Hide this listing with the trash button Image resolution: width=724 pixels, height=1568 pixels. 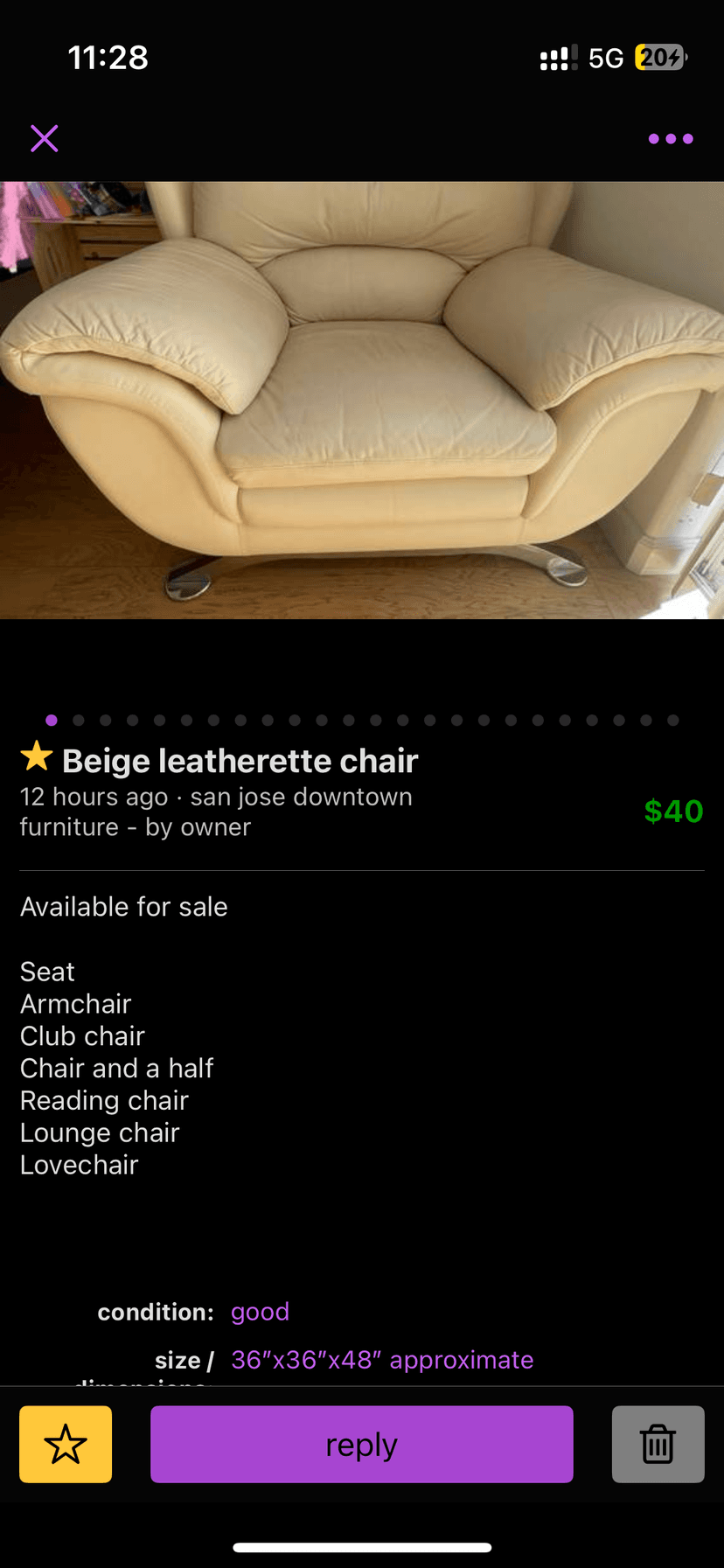click(658, 1444)
